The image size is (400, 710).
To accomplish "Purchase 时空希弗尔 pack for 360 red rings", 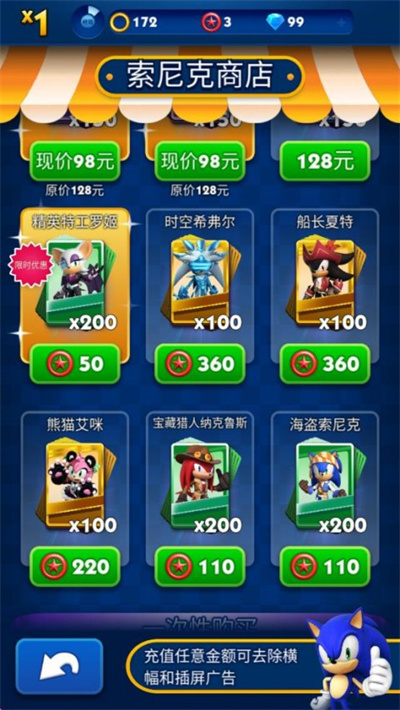I will point(200,364).
